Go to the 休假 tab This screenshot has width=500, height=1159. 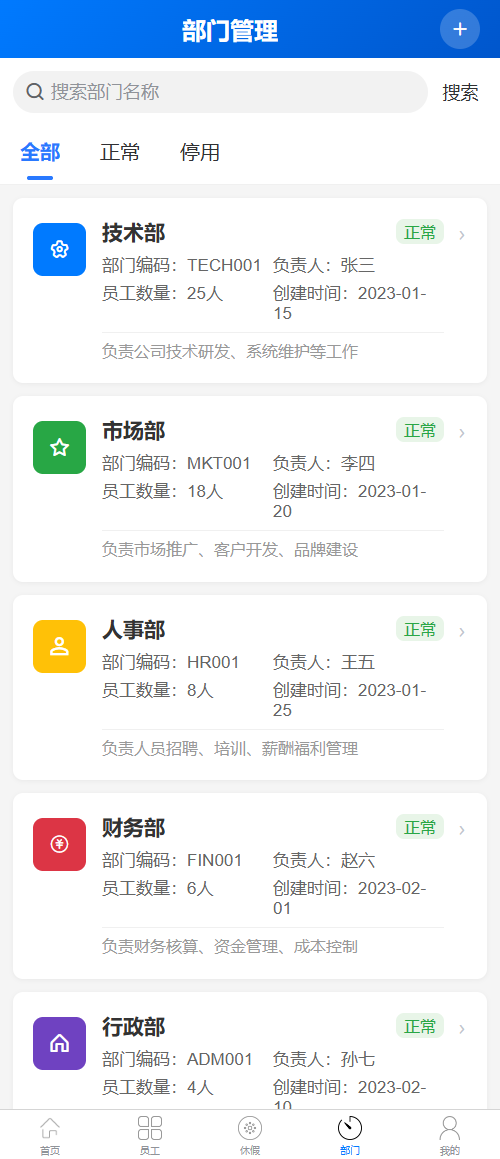pyautogui.click(x=250, y=1135)
